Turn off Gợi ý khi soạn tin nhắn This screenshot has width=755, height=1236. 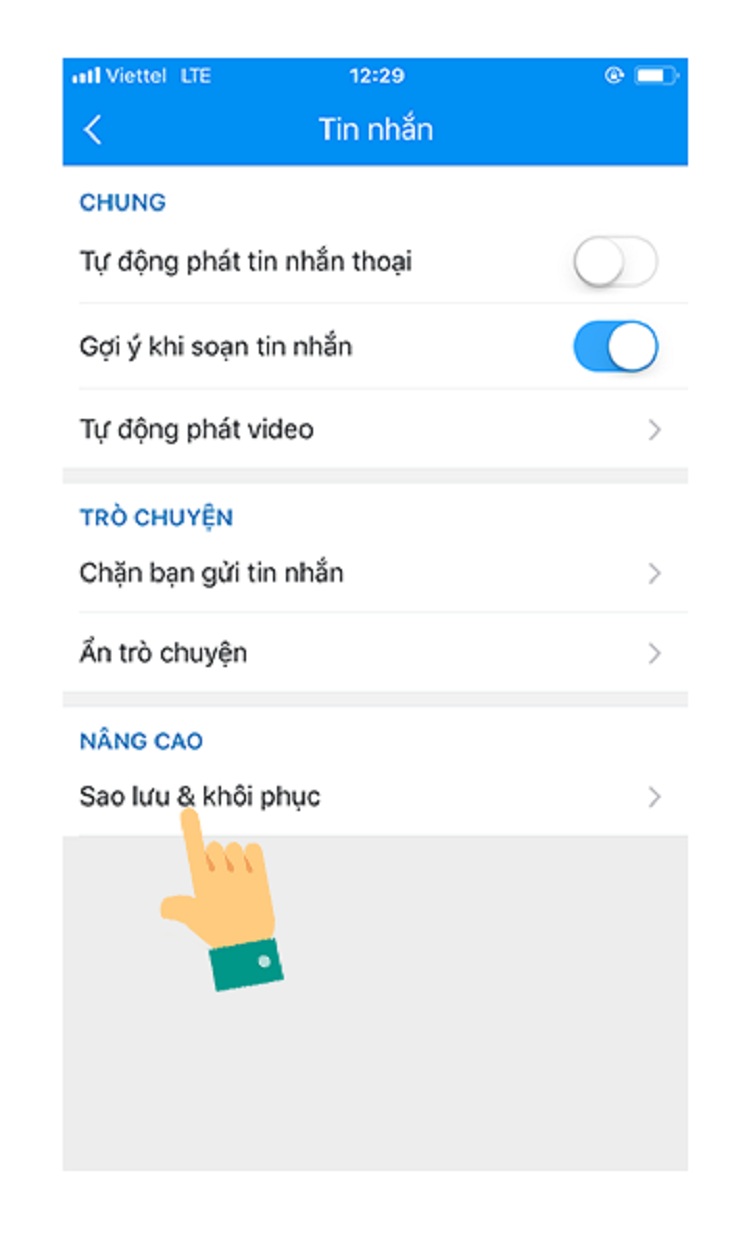(x=614, y=347)
